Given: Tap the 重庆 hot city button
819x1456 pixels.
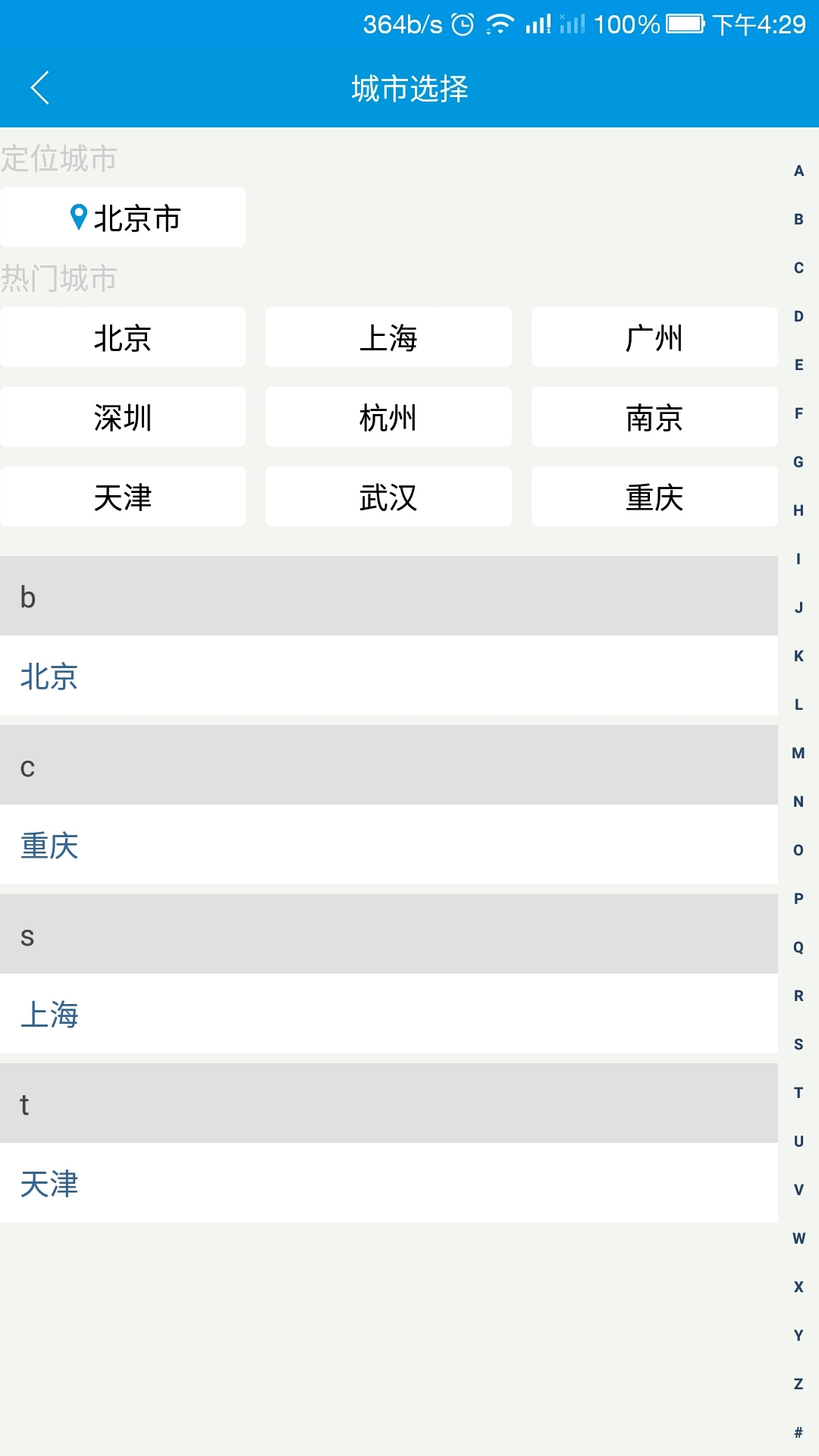Looking at the screenshot, I should click(x=654, y=497).
